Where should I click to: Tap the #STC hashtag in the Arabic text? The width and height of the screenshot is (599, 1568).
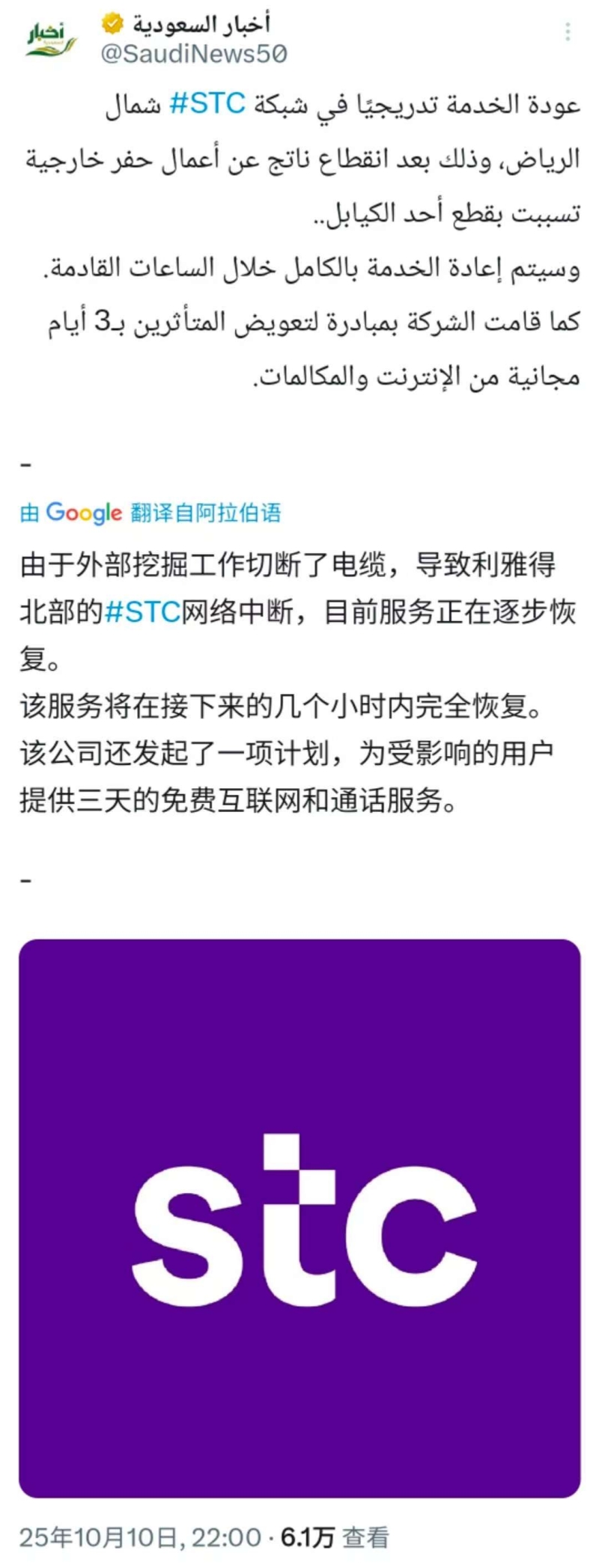(208, 104)
